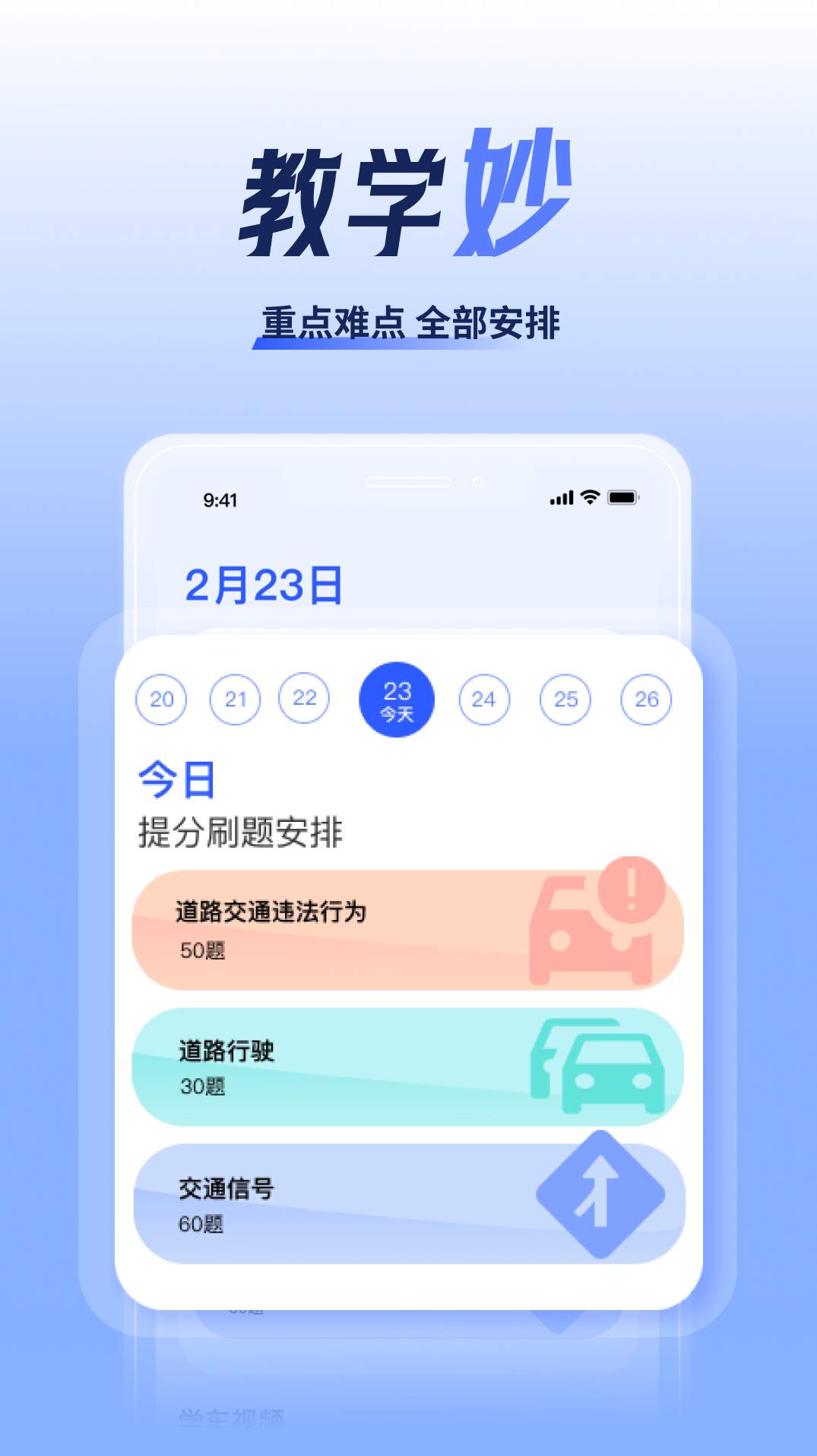Viewport: 817px width, 1456px height.
Task: Open date 25 in the calendar strip
Action: tap(565, 699)
